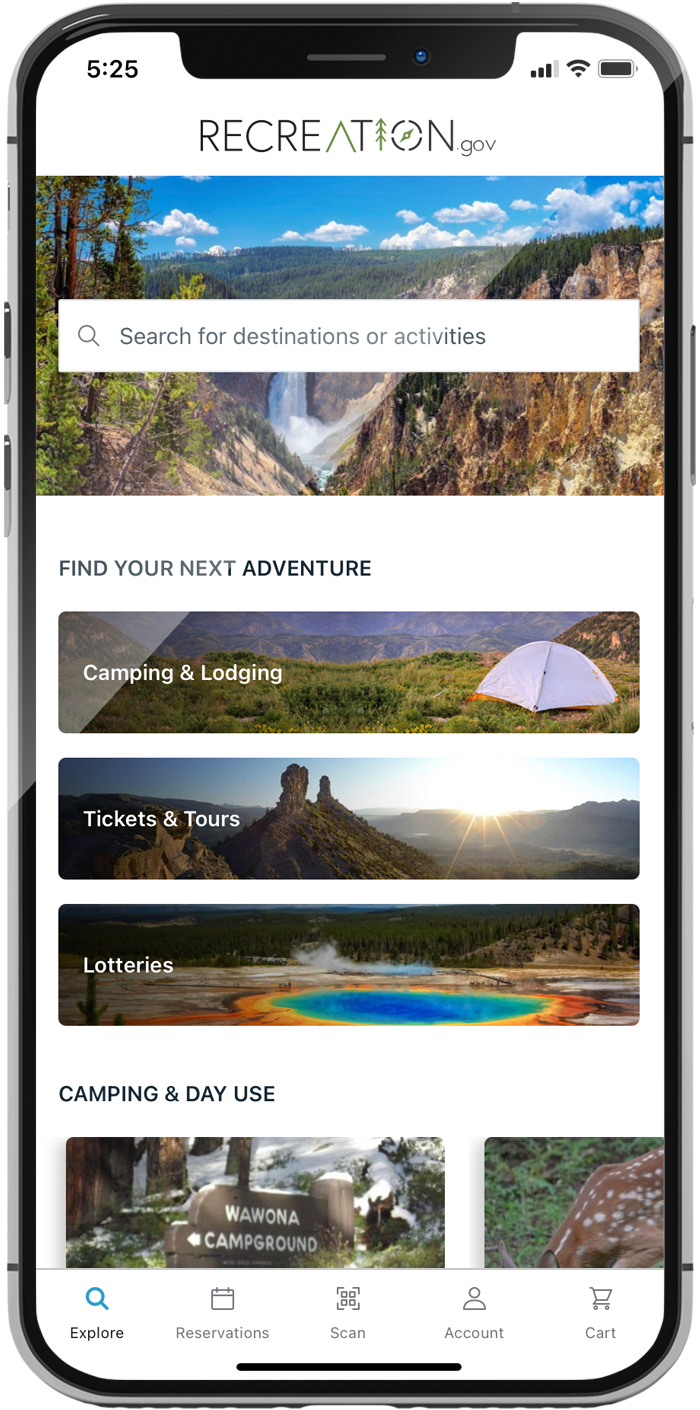Viewport: 700px width, 1410px height.
Task: Go to the Account tab
Action: (474, 1314)
